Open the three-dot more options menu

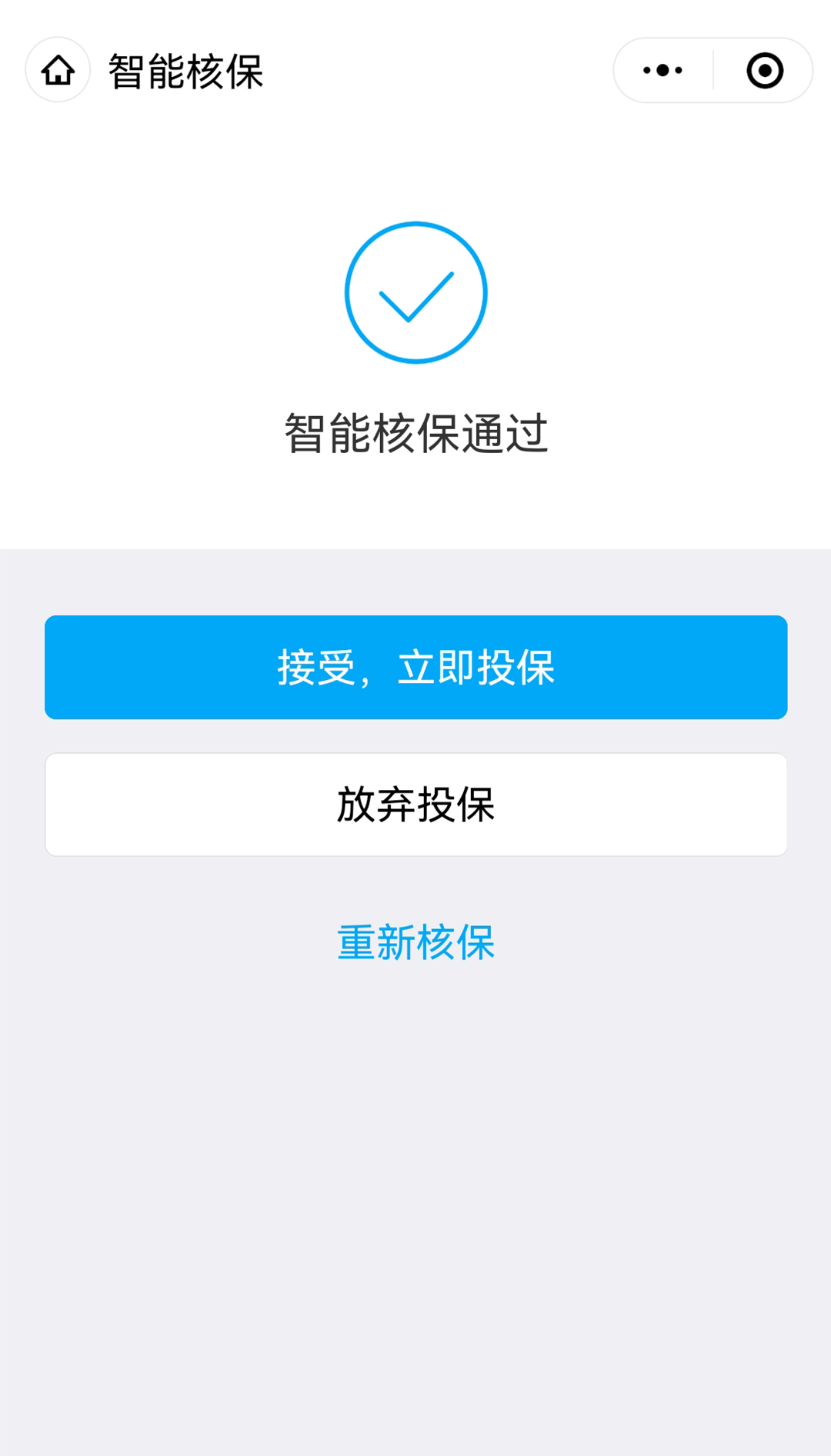662,71
